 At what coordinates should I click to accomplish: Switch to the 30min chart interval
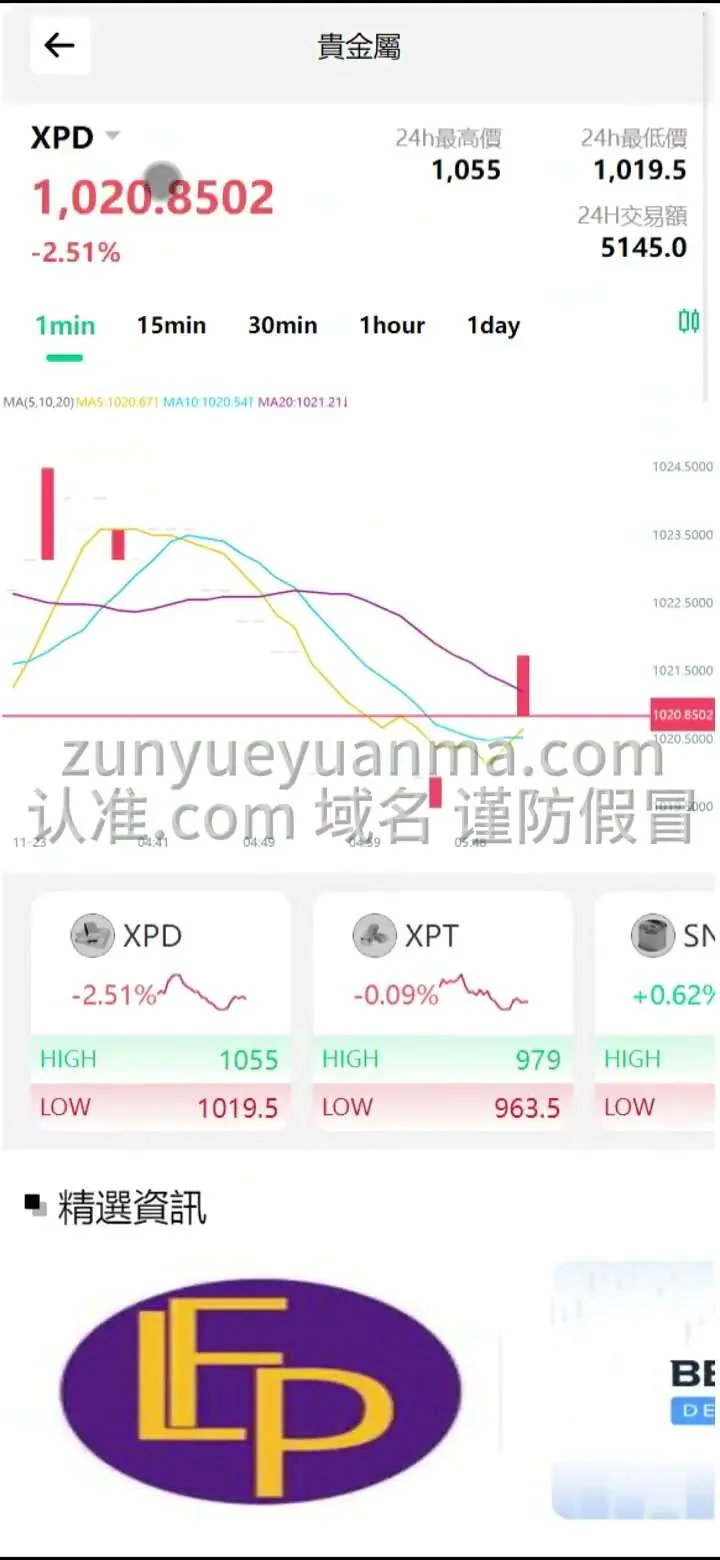(282, 326)
